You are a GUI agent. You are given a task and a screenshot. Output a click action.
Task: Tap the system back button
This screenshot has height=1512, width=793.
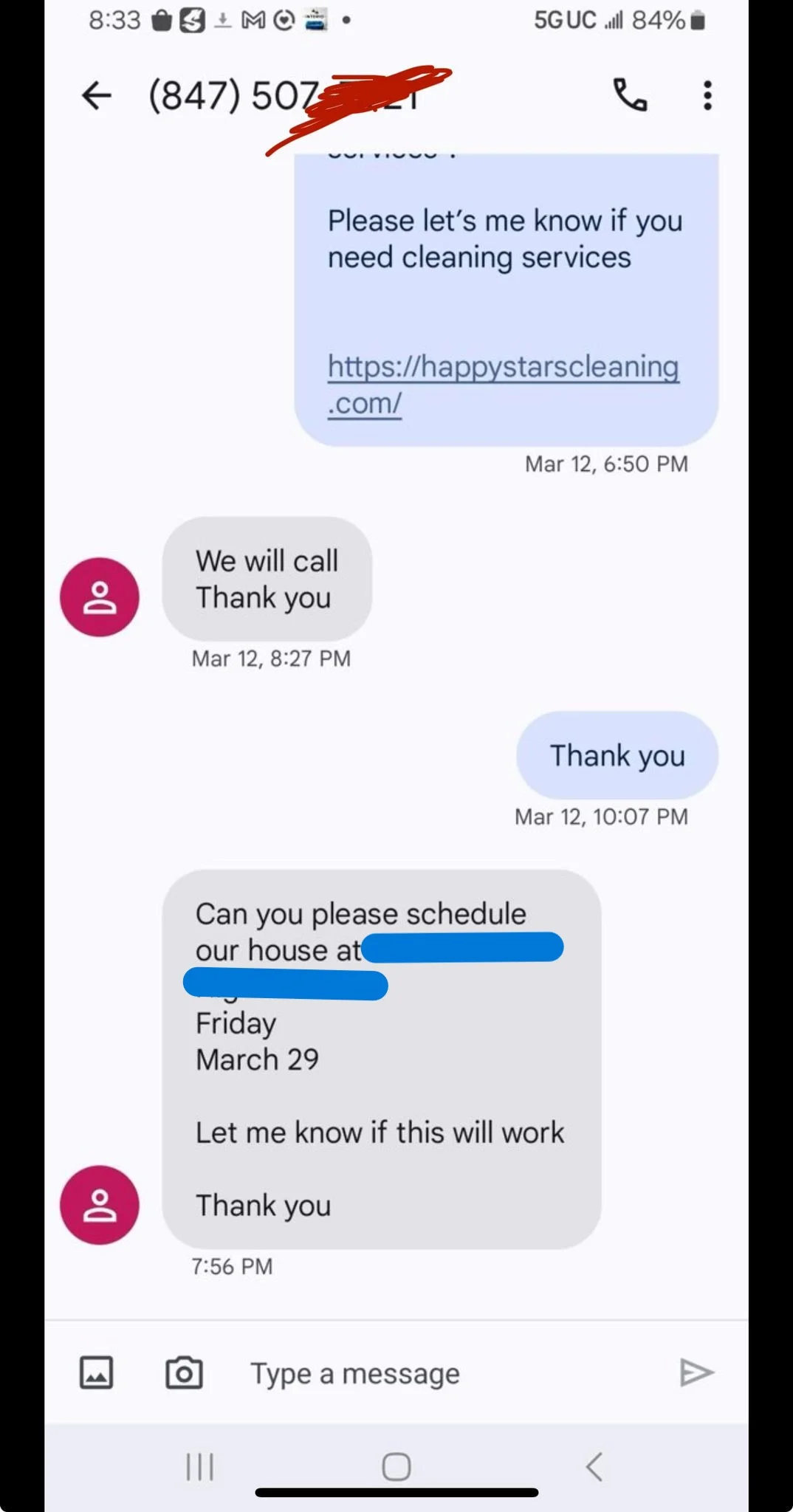(x=594, y=1466)
